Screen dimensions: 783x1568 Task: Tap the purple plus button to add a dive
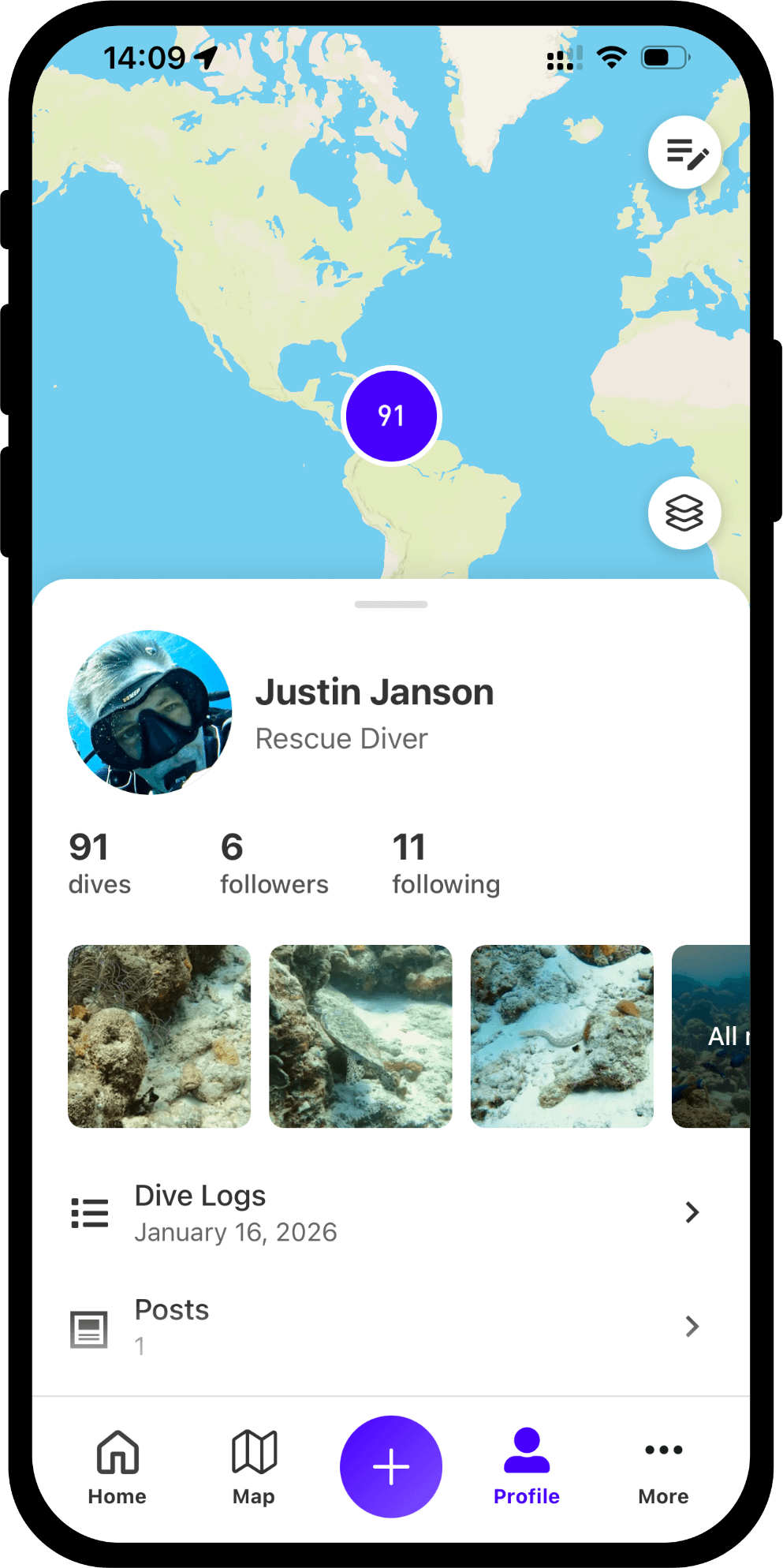[391, 1466]
